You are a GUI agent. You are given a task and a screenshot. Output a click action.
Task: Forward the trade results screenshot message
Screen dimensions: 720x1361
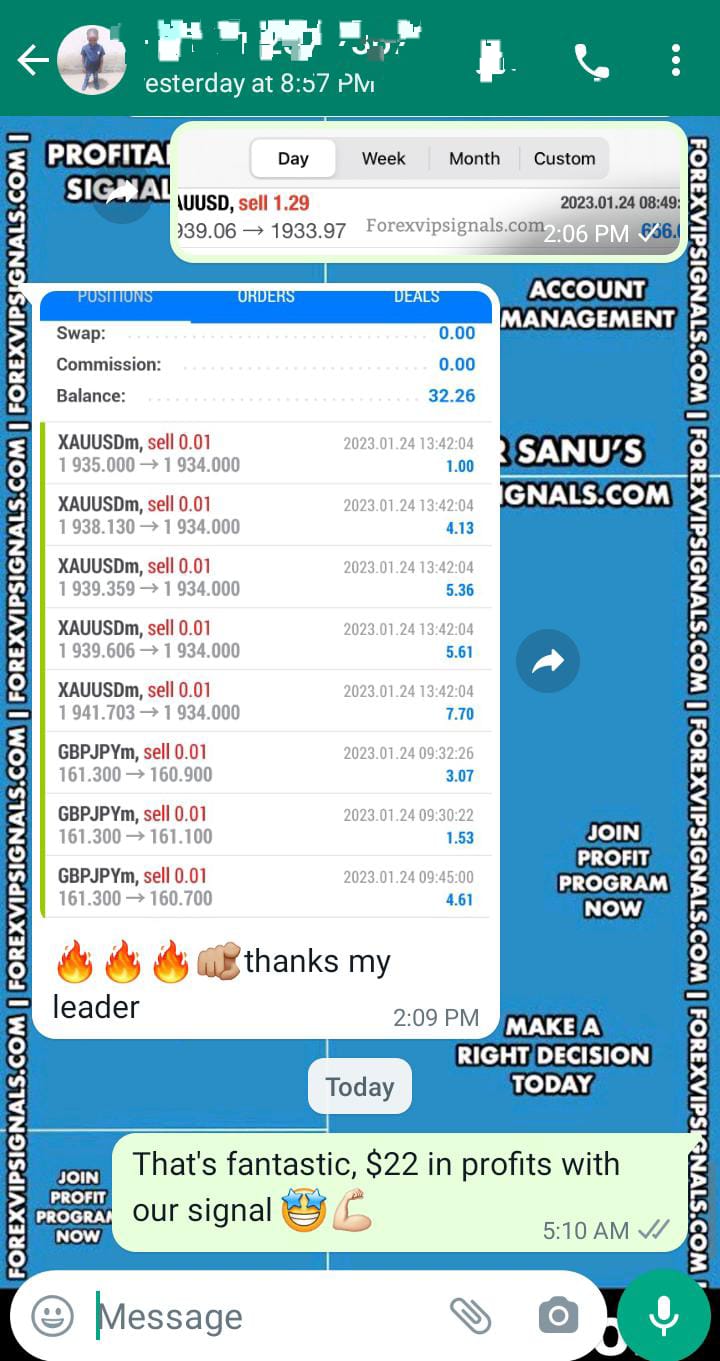pos(547,661)
